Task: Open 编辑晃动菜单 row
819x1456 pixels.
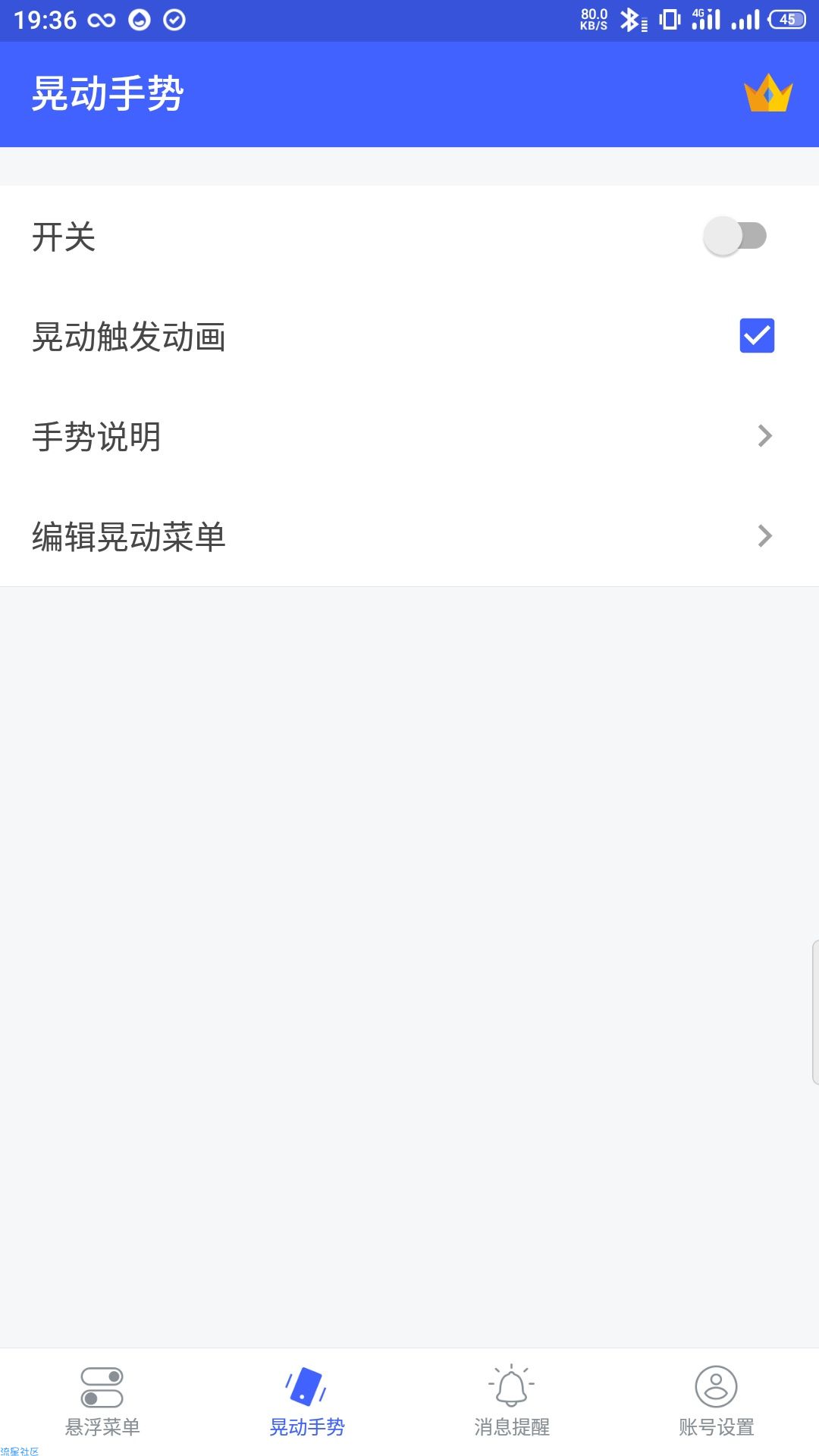Action: 409,536
